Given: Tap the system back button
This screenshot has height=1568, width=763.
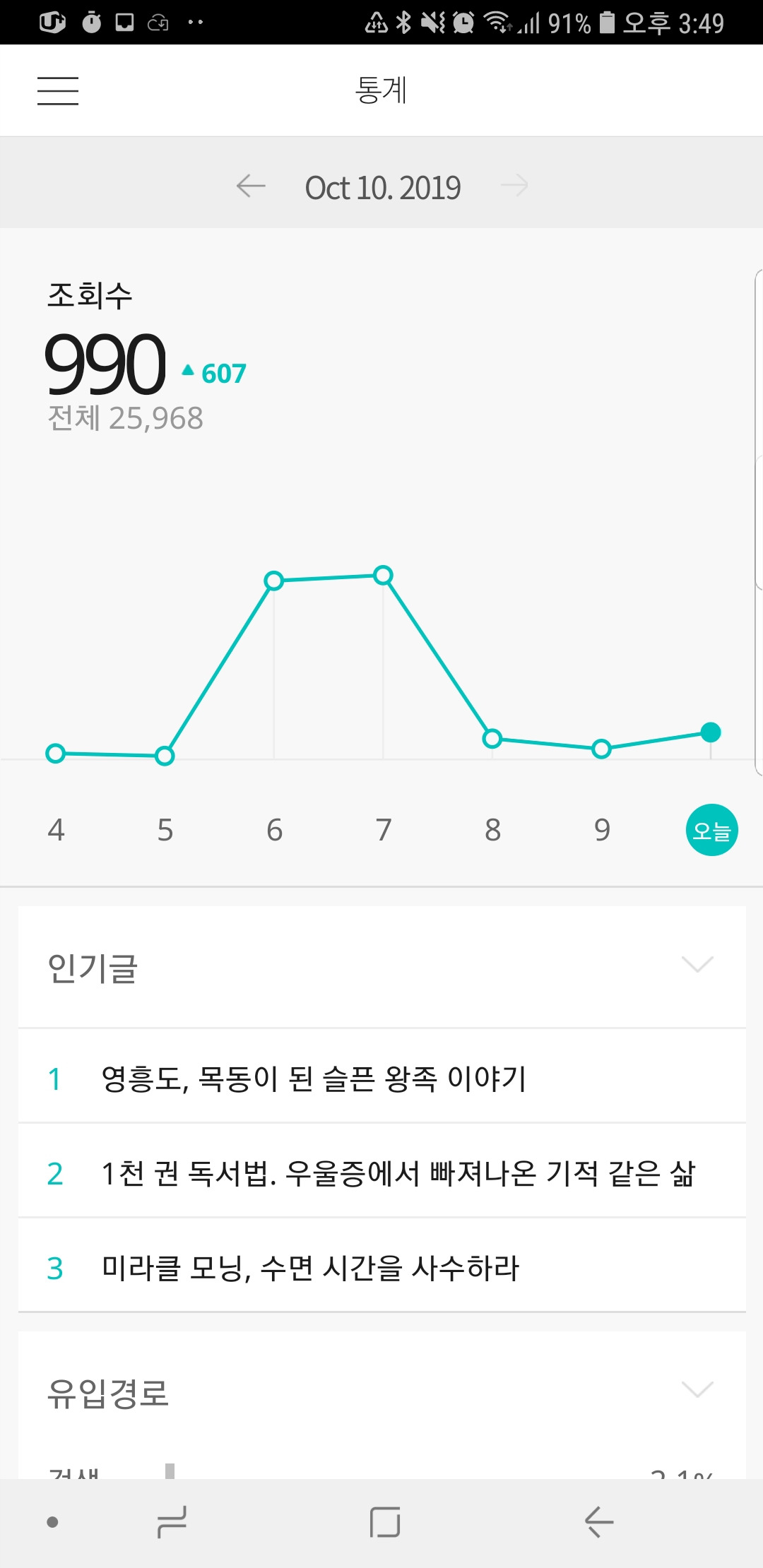Looking at the screenshot, I should tap(599, 1521).
